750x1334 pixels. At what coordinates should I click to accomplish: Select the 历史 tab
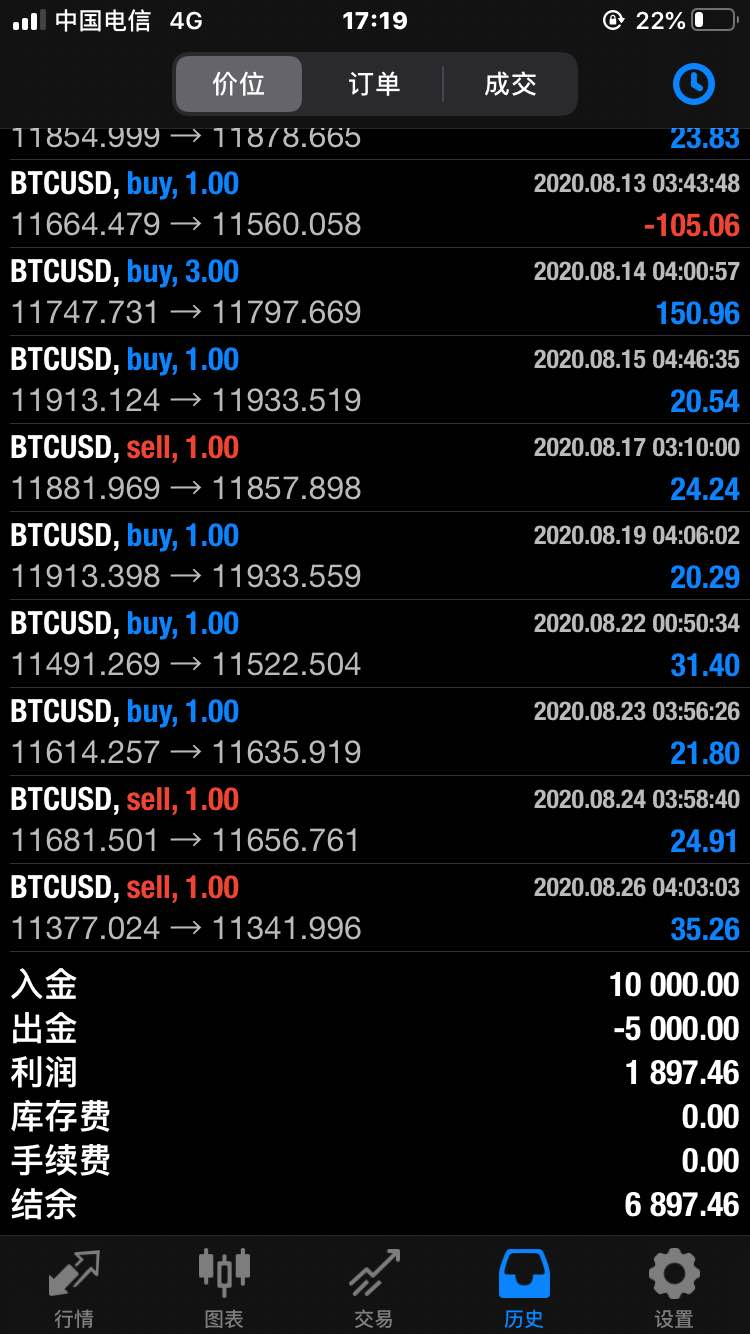(x=524, y=1287)
